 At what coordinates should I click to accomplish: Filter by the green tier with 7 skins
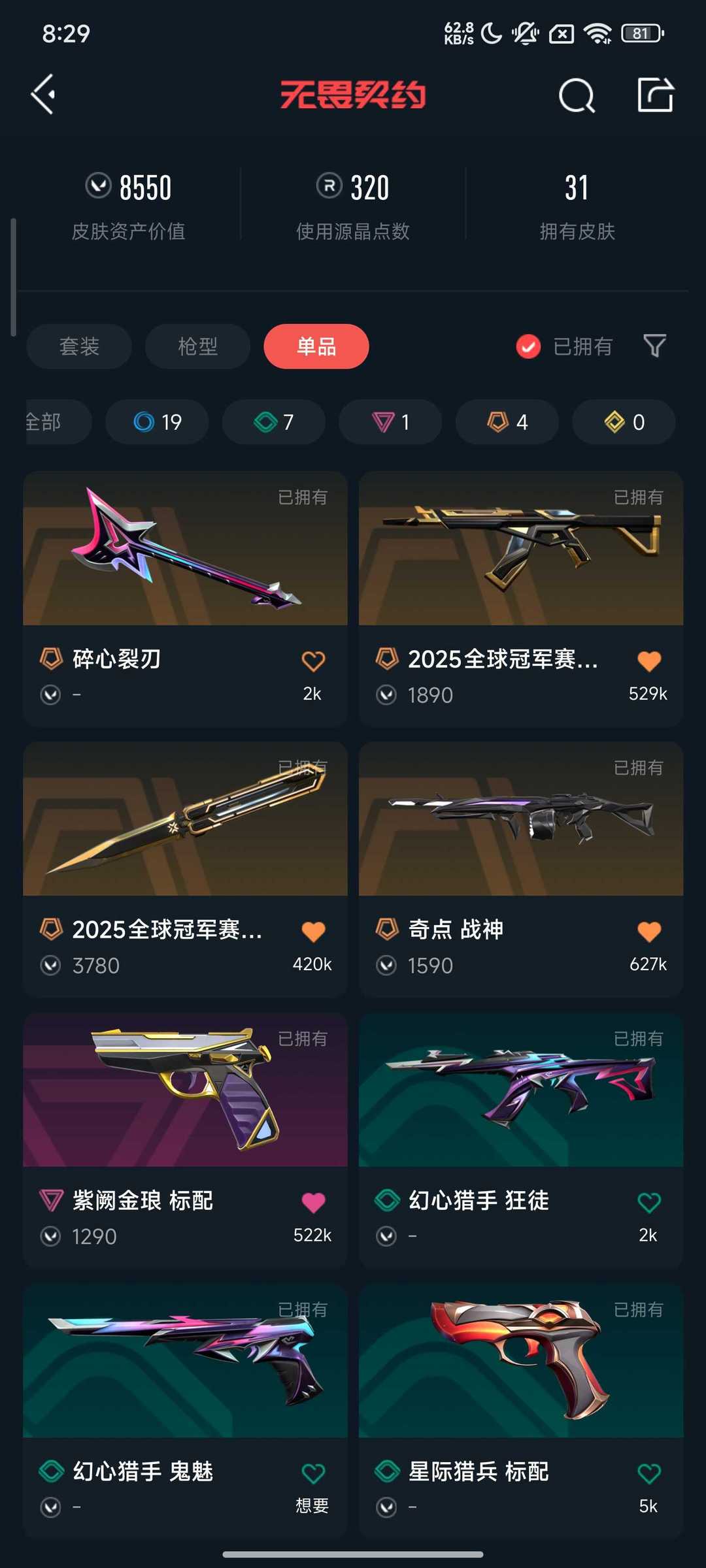[274, 422]
